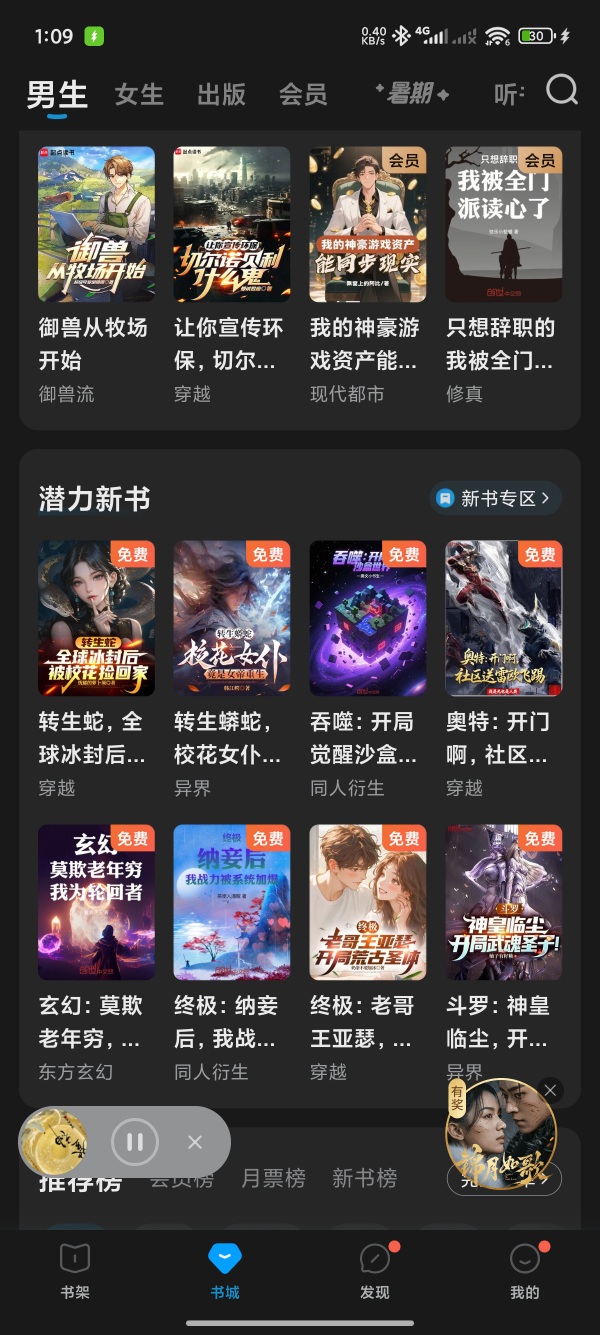The width and height of the screenshot is (600, 1335).
Task: Open the book 吞噬：开局觉醒沙盒
Action: 367,618
